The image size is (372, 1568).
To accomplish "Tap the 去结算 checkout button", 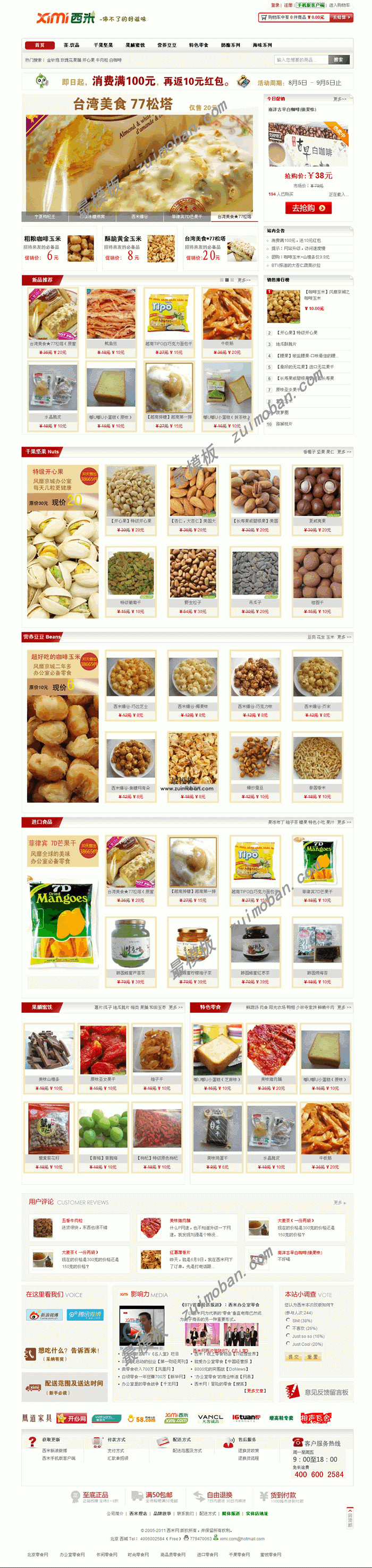I will (x=340, y=18).
